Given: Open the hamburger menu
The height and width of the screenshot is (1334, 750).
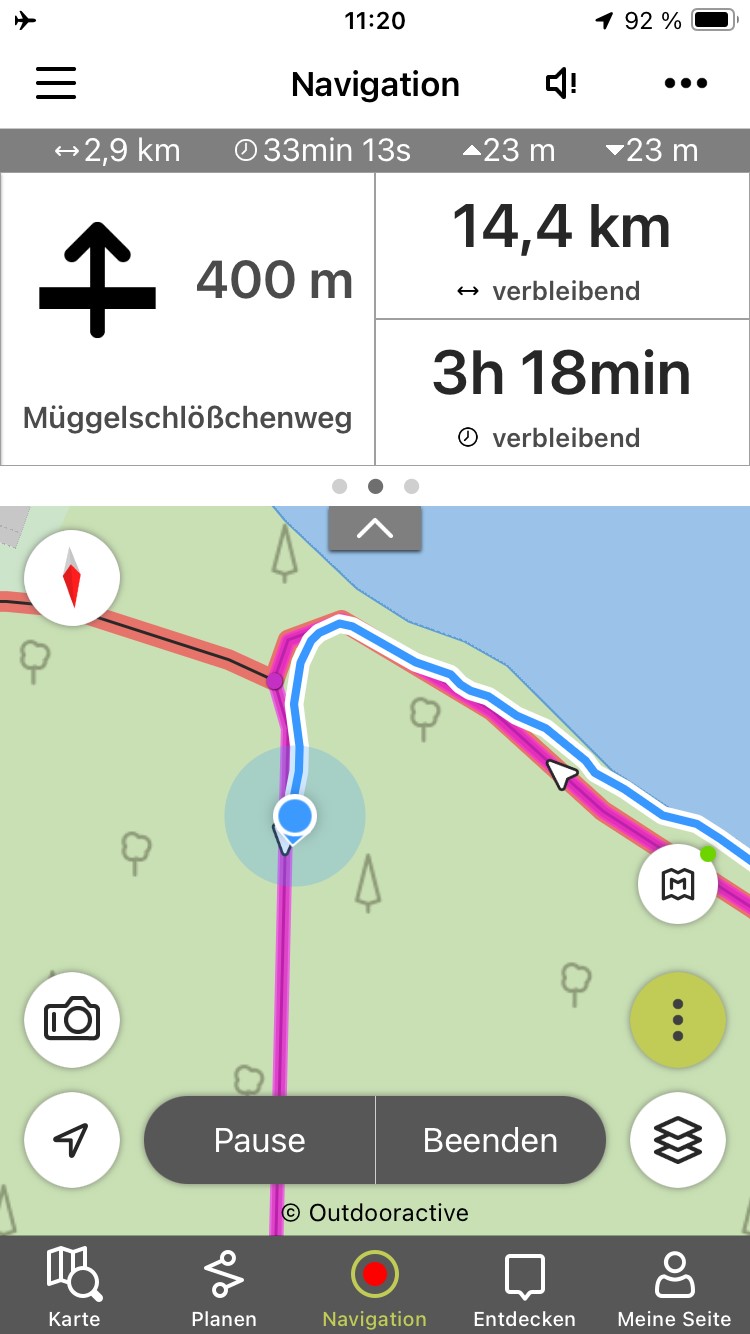Looking at the screenshot, I should [56, 83].
